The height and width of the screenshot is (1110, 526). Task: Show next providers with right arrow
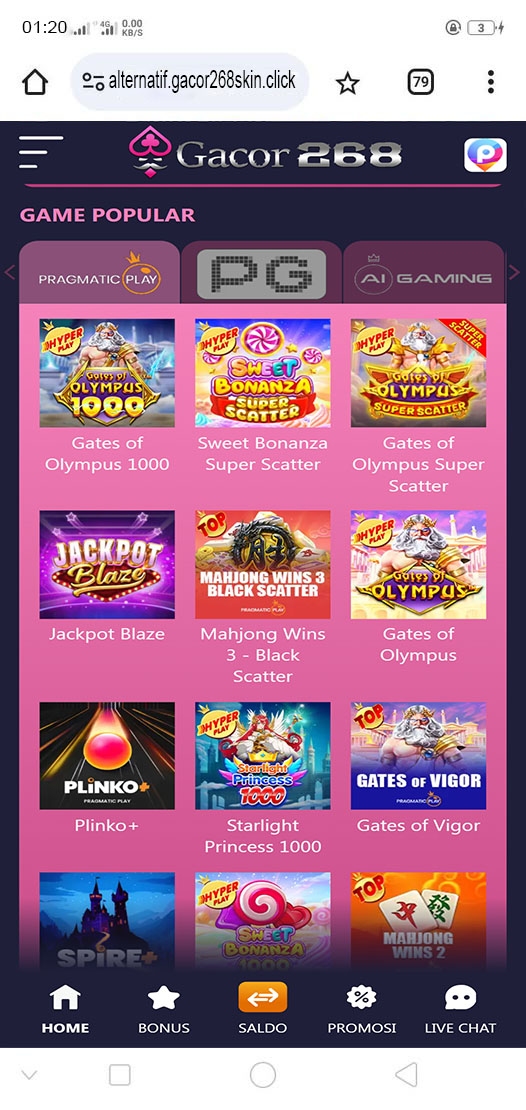[x=515, y=273]
